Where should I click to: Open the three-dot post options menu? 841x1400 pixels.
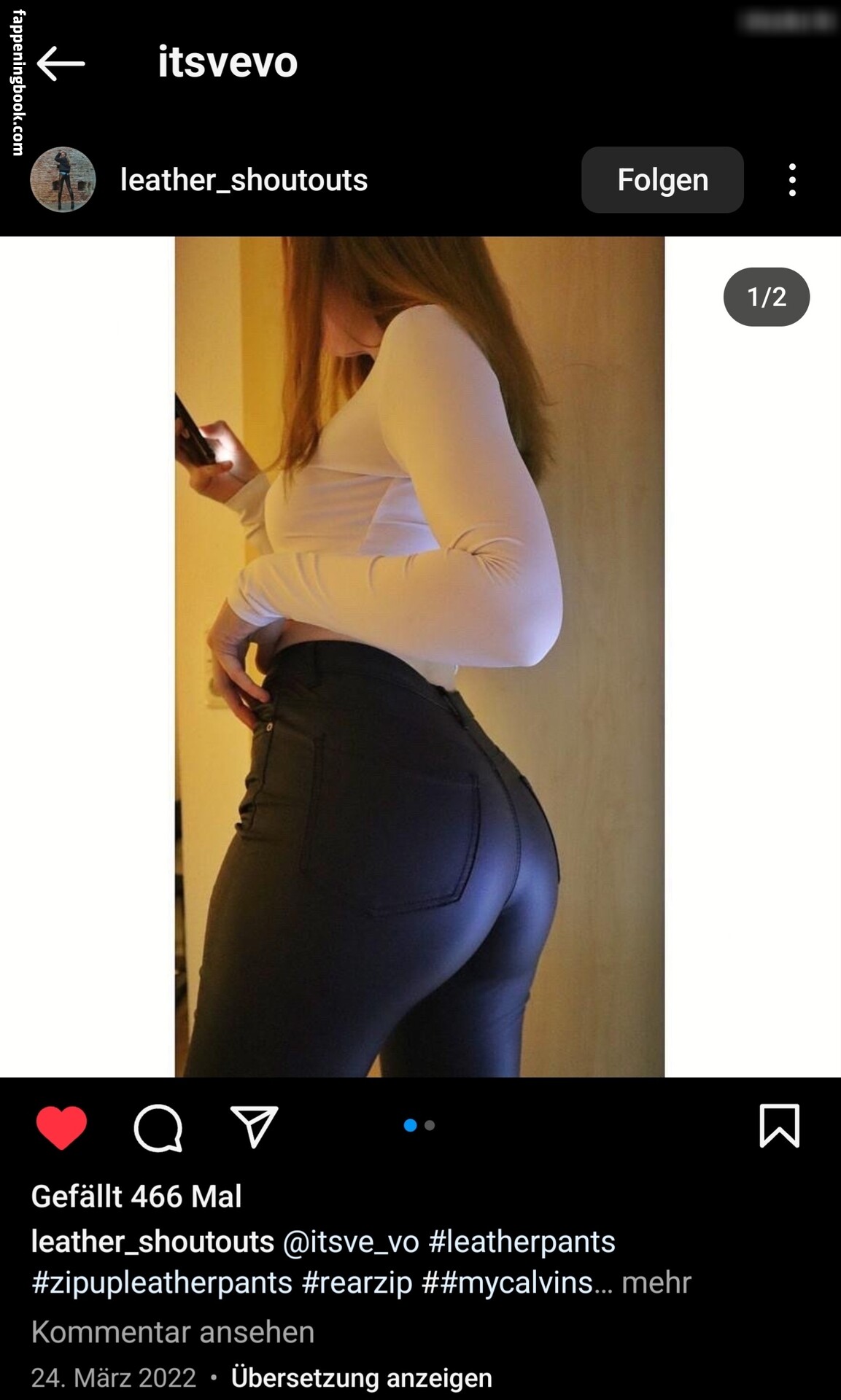point(791,180)
